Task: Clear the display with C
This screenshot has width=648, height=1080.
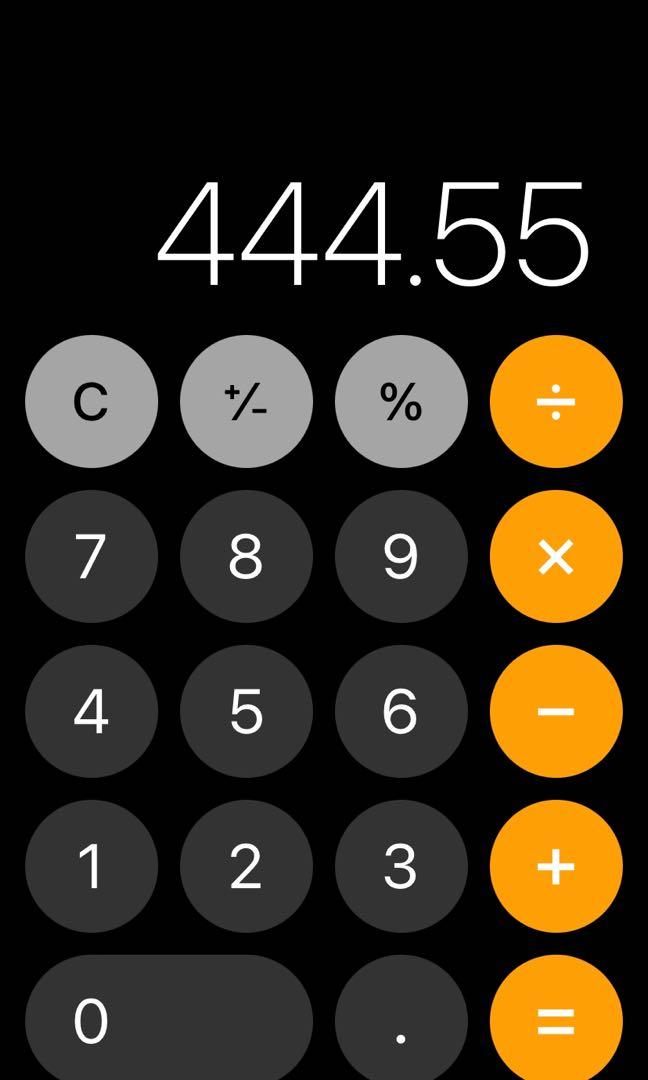Action: pyautogui.click(x=92, y=402)
